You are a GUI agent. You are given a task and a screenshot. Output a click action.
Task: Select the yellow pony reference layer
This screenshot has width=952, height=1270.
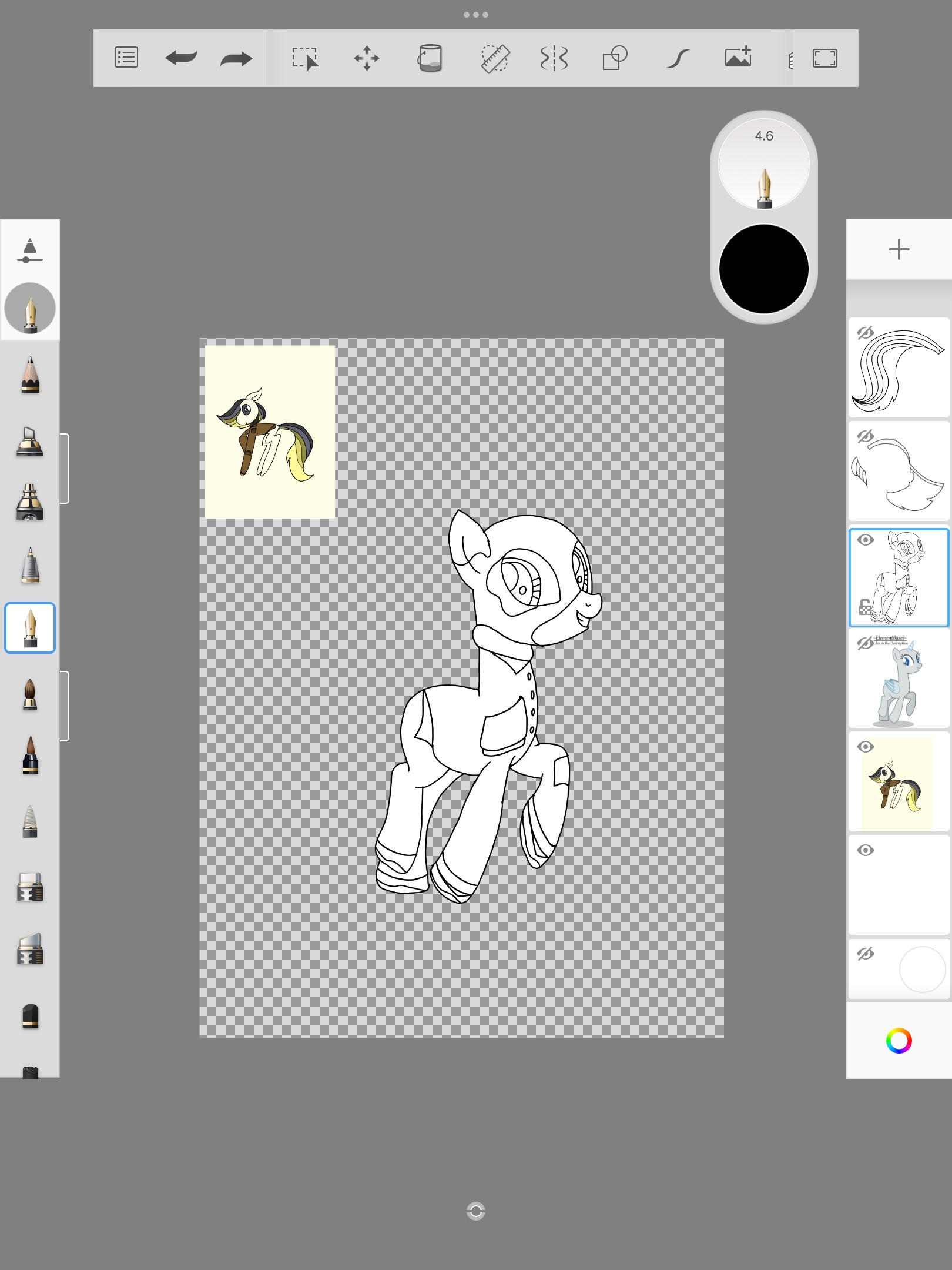(x=899, y=783)
